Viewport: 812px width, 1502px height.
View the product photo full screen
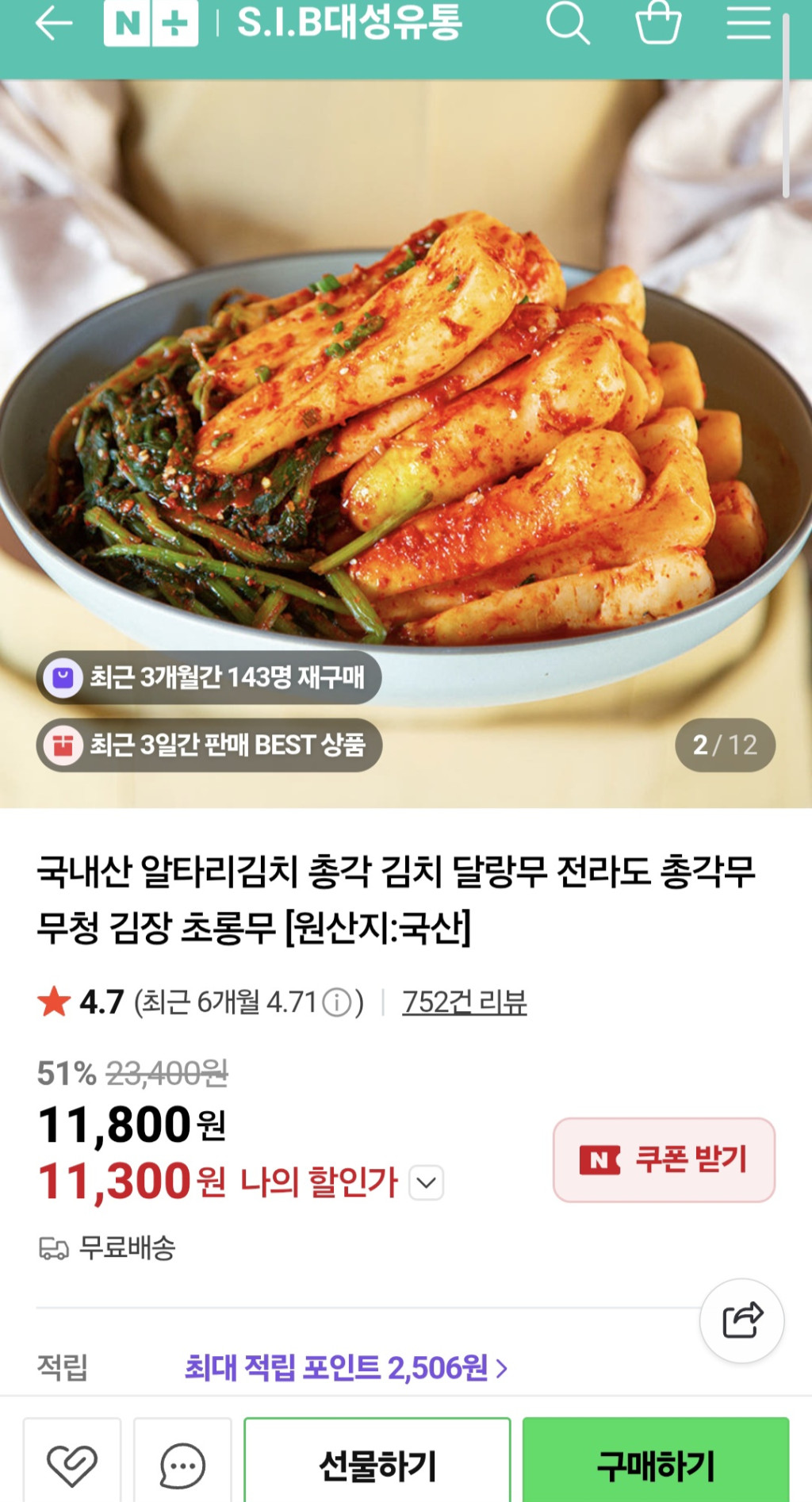pos(406,444)
